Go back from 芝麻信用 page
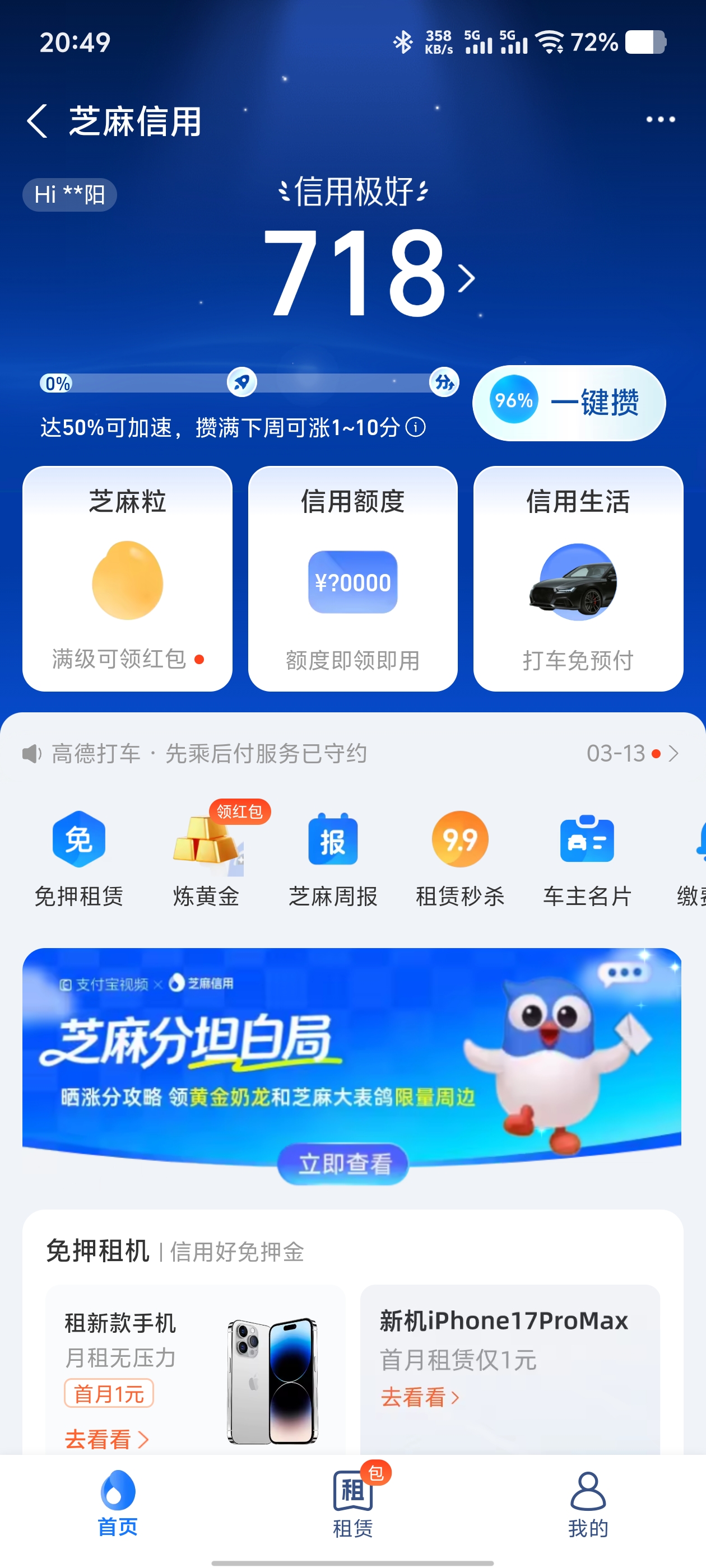Viewport: 706px width, 1568px height. 37,120
